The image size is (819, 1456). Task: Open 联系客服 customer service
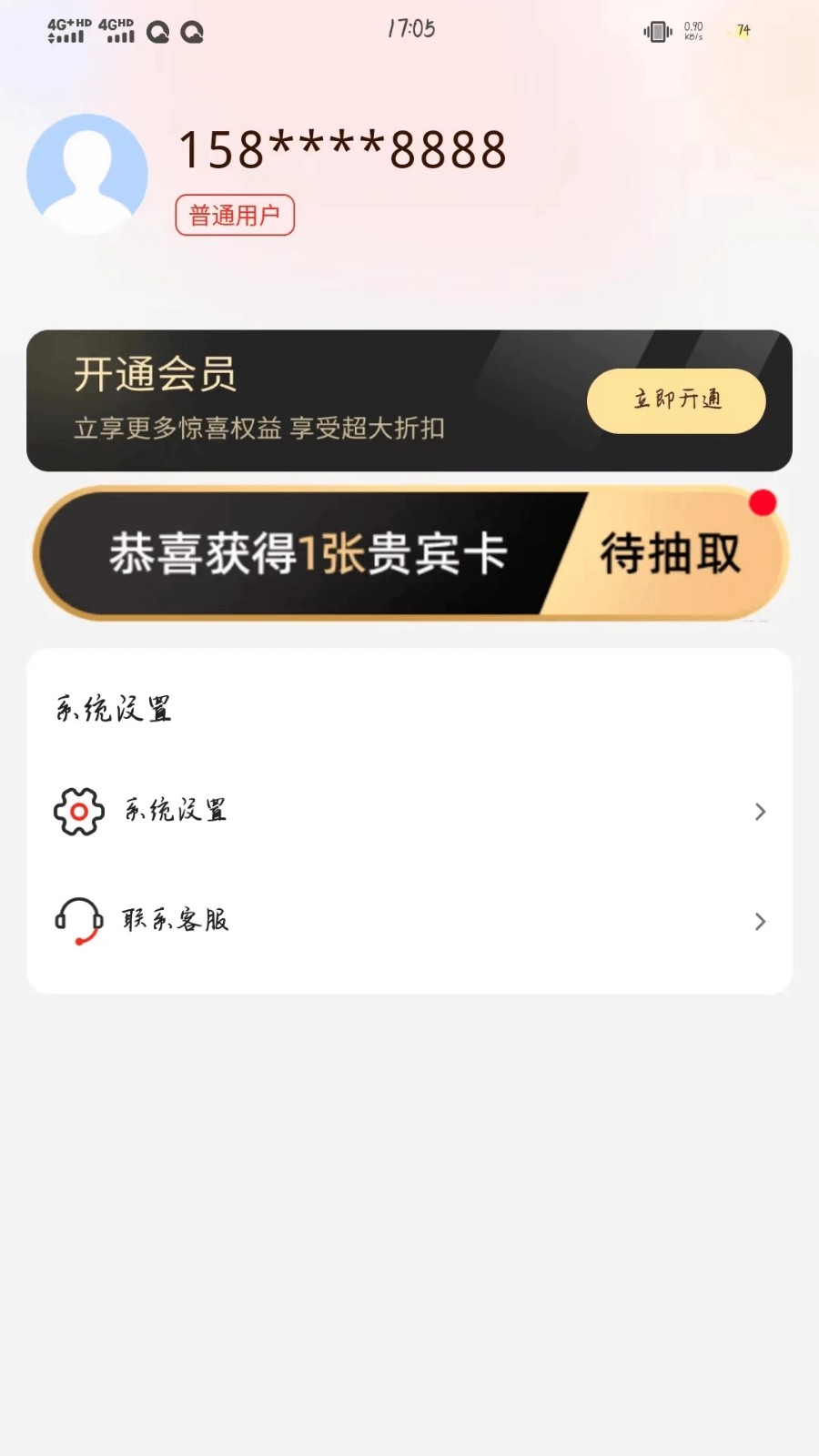409,921
